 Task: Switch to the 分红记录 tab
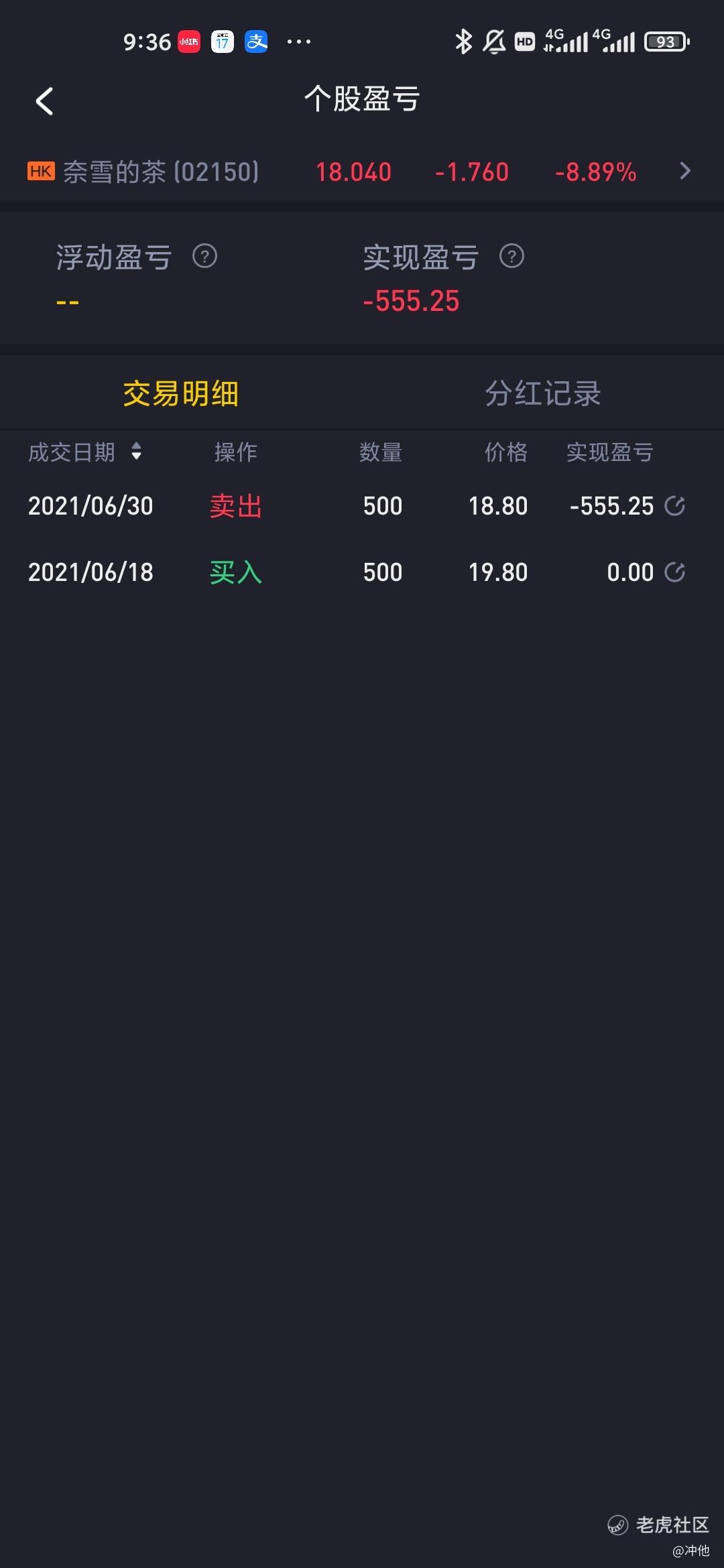[543, 393]
